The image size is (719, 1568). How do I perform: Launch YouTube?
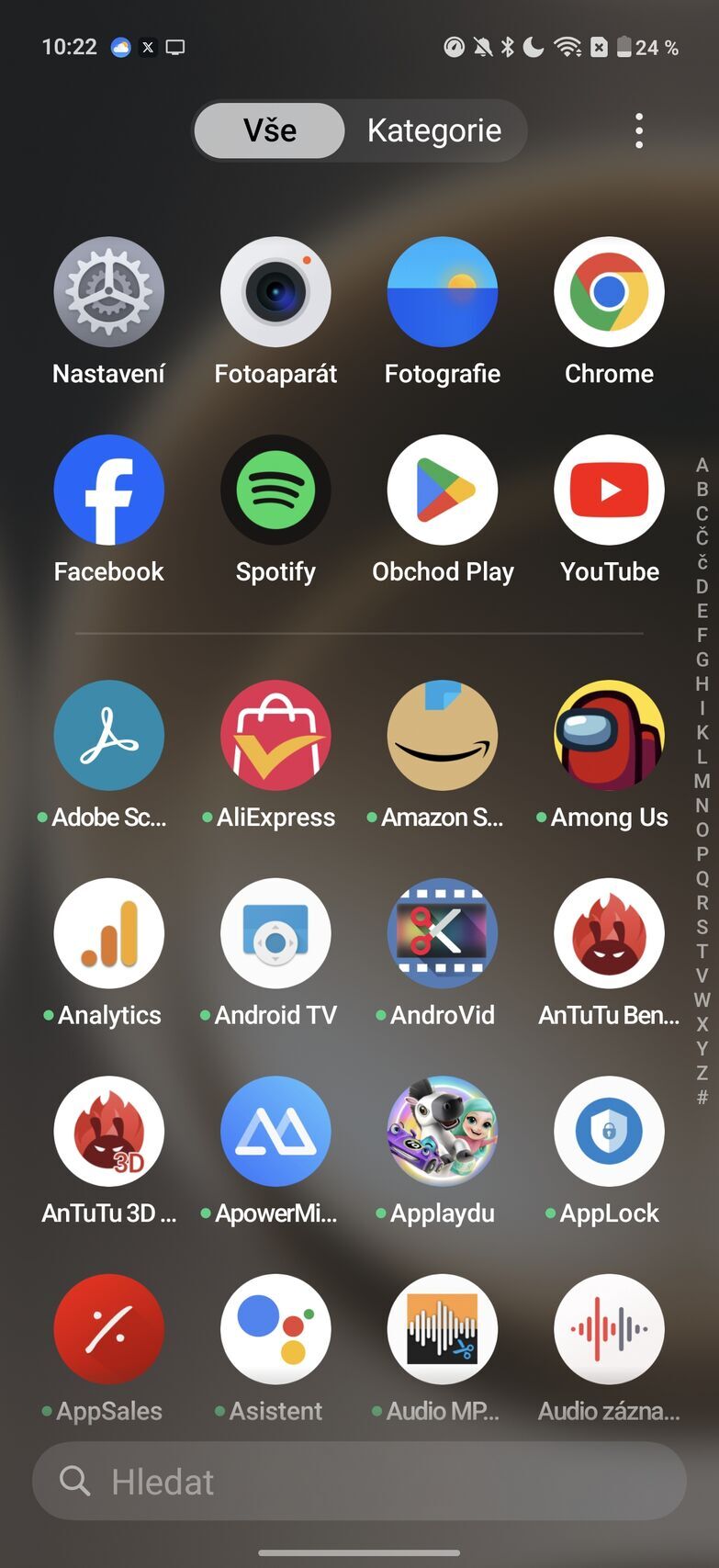(609, 490)
